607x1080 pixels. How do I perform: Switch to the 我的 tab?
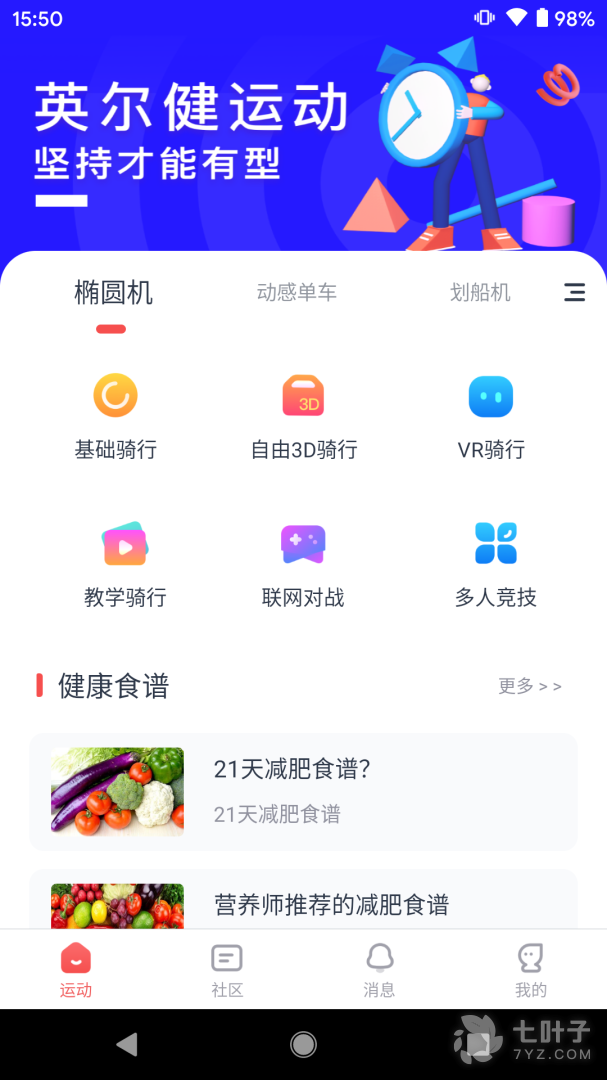(x=531, y=970)
